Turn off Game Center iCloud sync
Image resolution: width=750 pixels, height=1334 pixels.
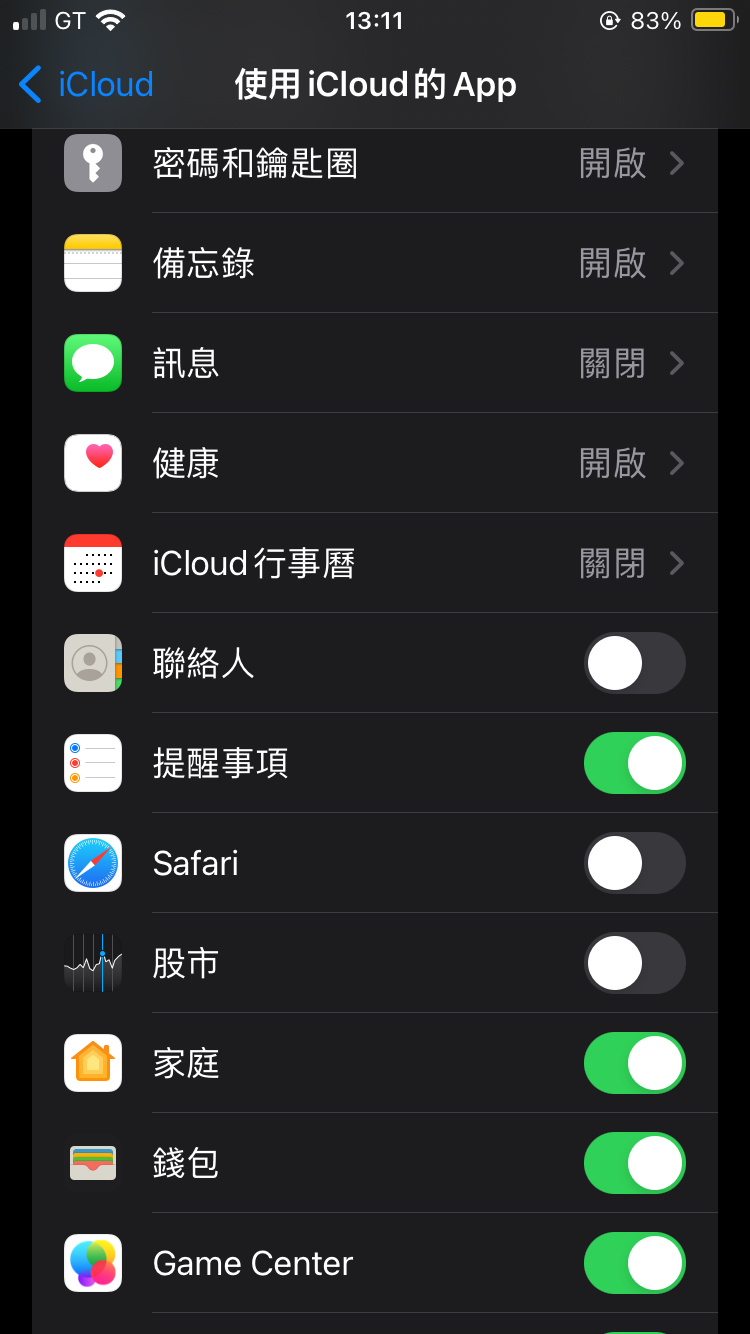634,1263
